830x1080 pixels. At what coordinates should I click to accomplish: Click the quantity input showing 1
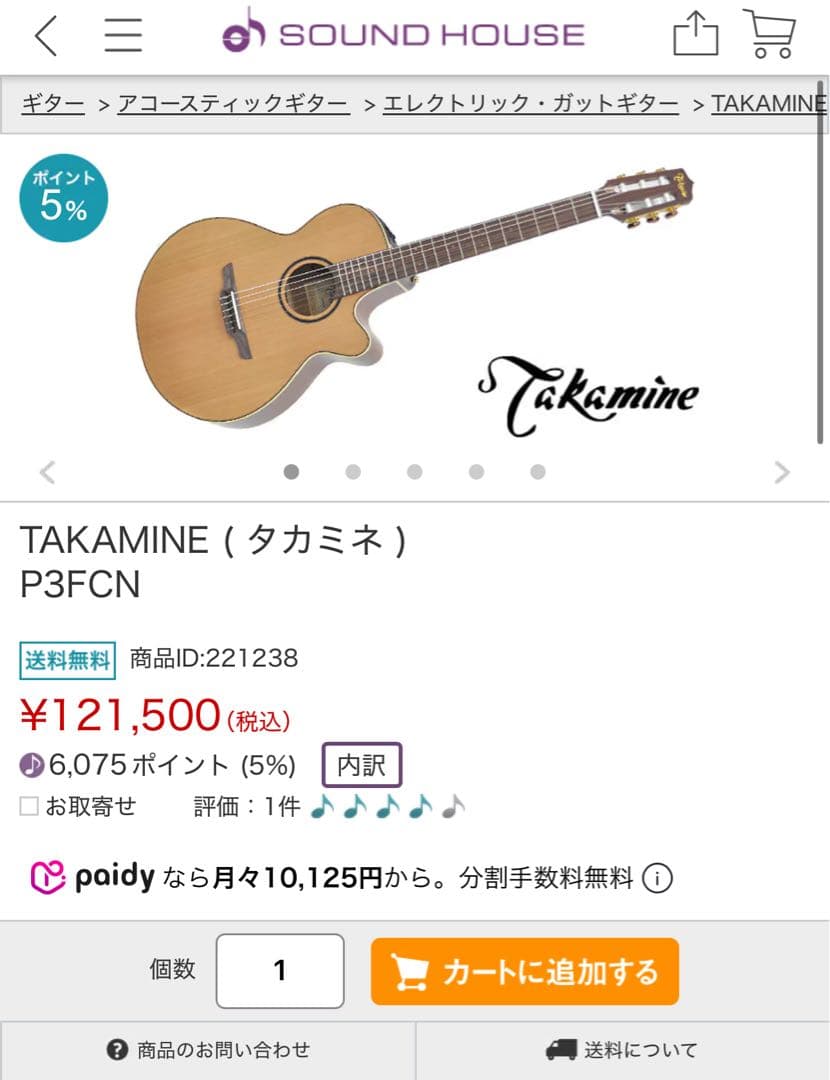[x=280, y=970]
